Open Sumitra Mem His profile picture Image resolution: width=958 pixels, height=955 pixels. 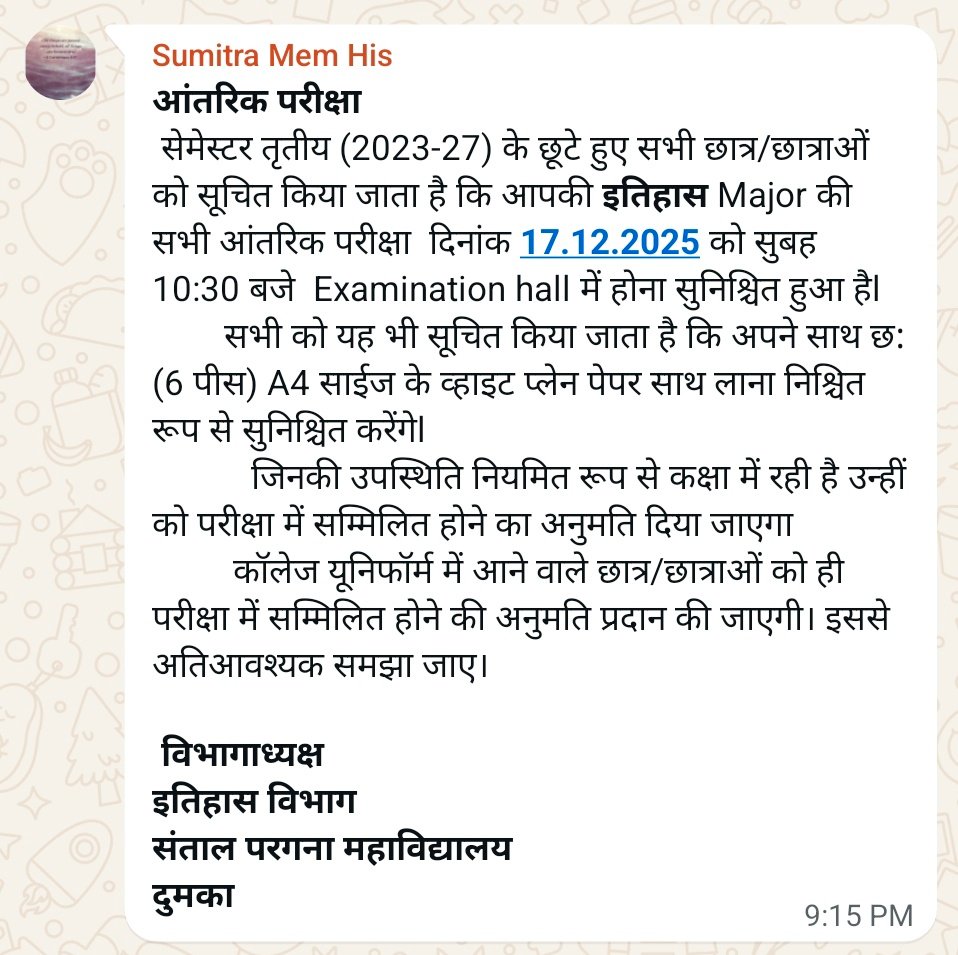pos(61,62)
